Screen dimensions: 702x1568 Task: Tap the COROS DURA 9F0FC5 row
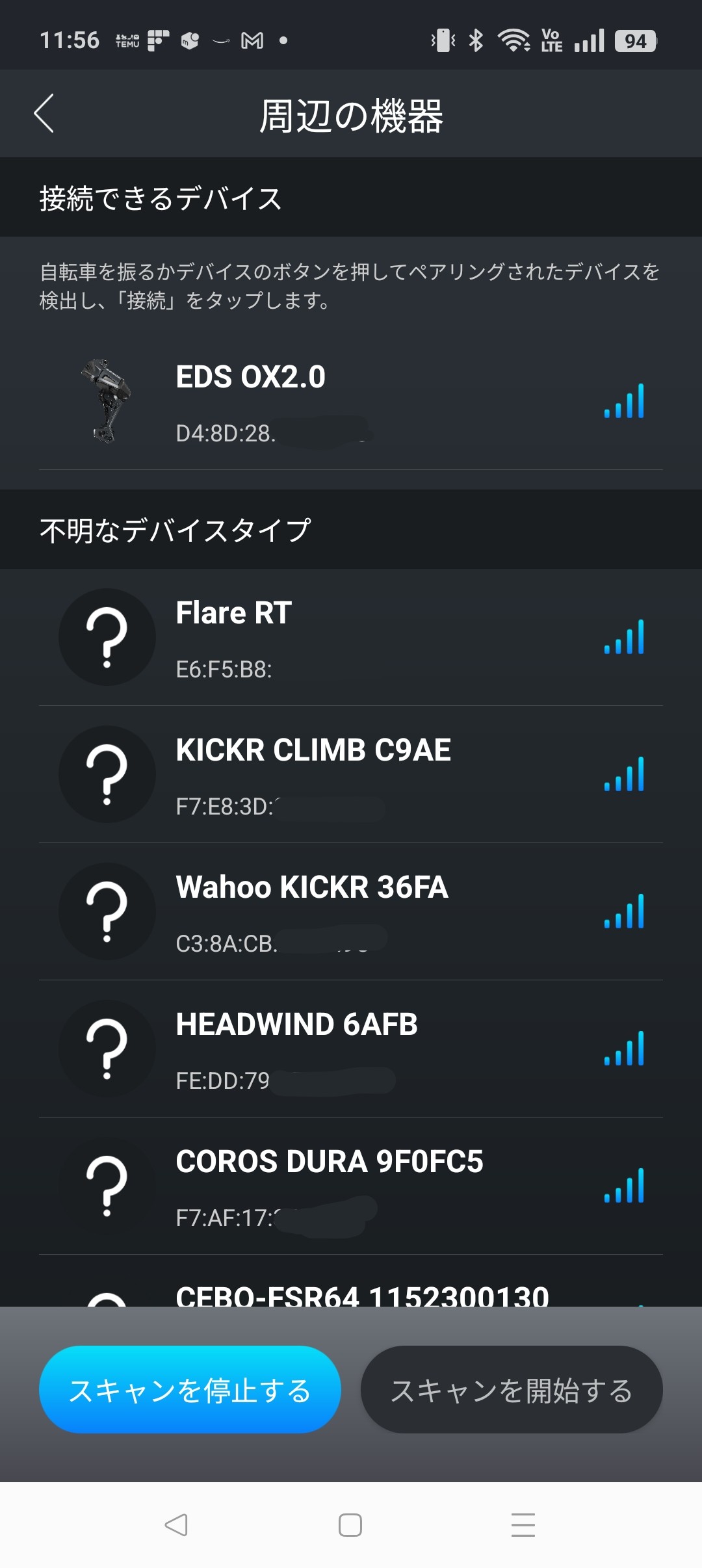tap(351, 1186)
